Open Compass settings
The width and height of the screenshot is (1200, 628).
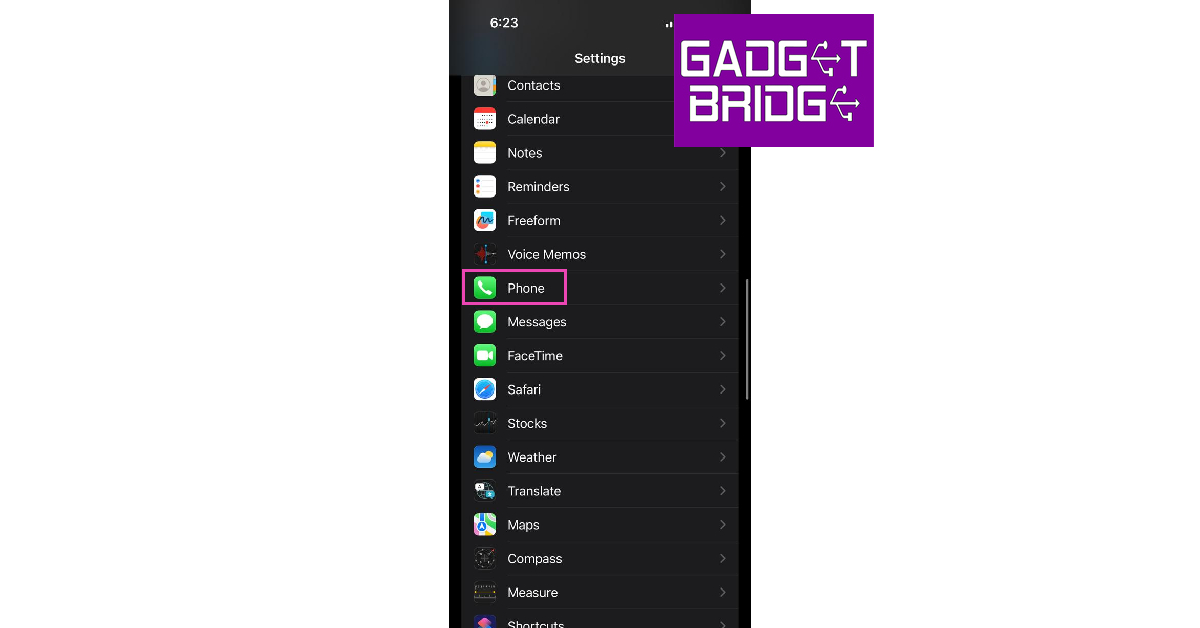534,559
